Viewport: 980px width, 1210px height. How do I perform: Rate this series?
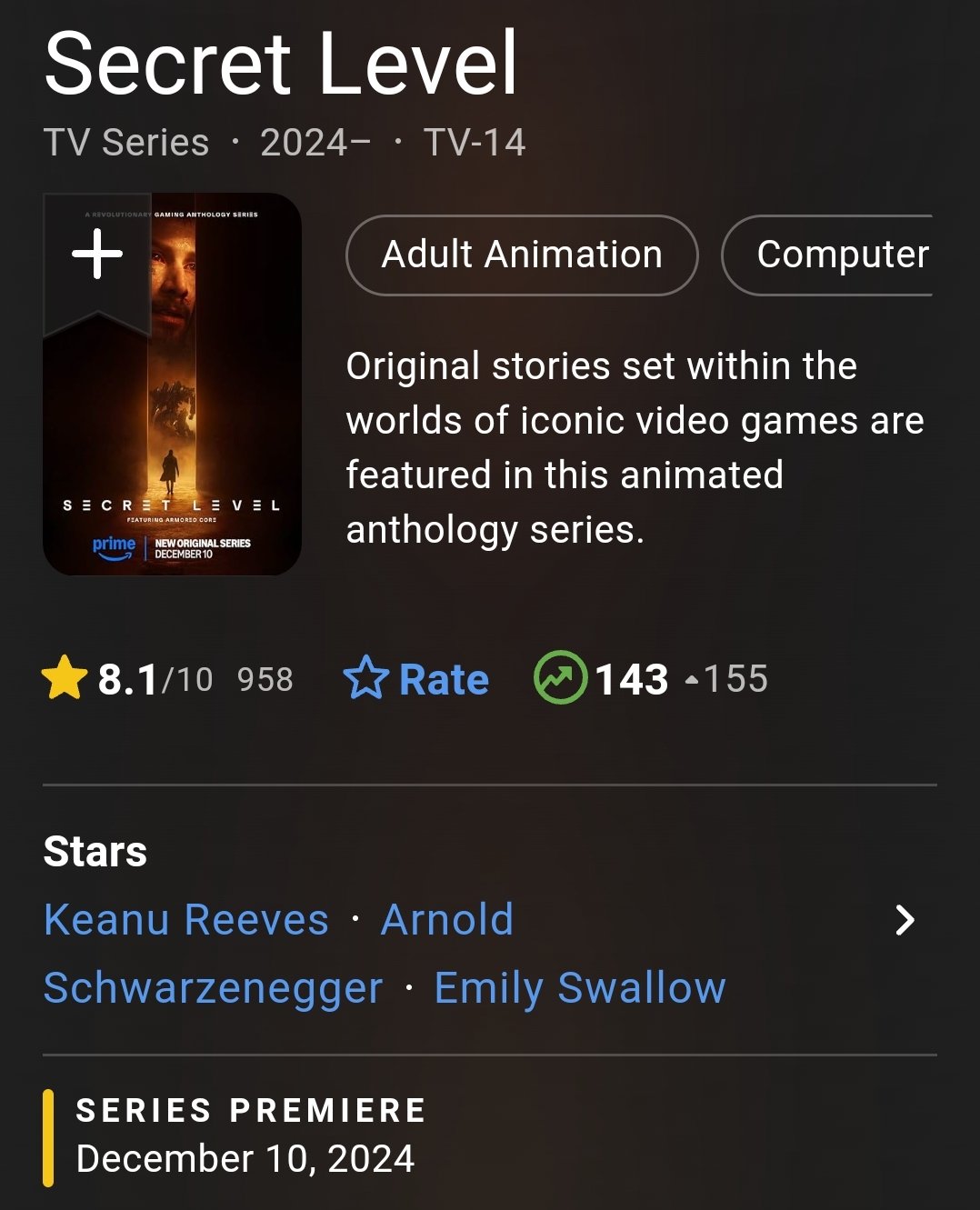pyautogui.click(x=416, y=679)
